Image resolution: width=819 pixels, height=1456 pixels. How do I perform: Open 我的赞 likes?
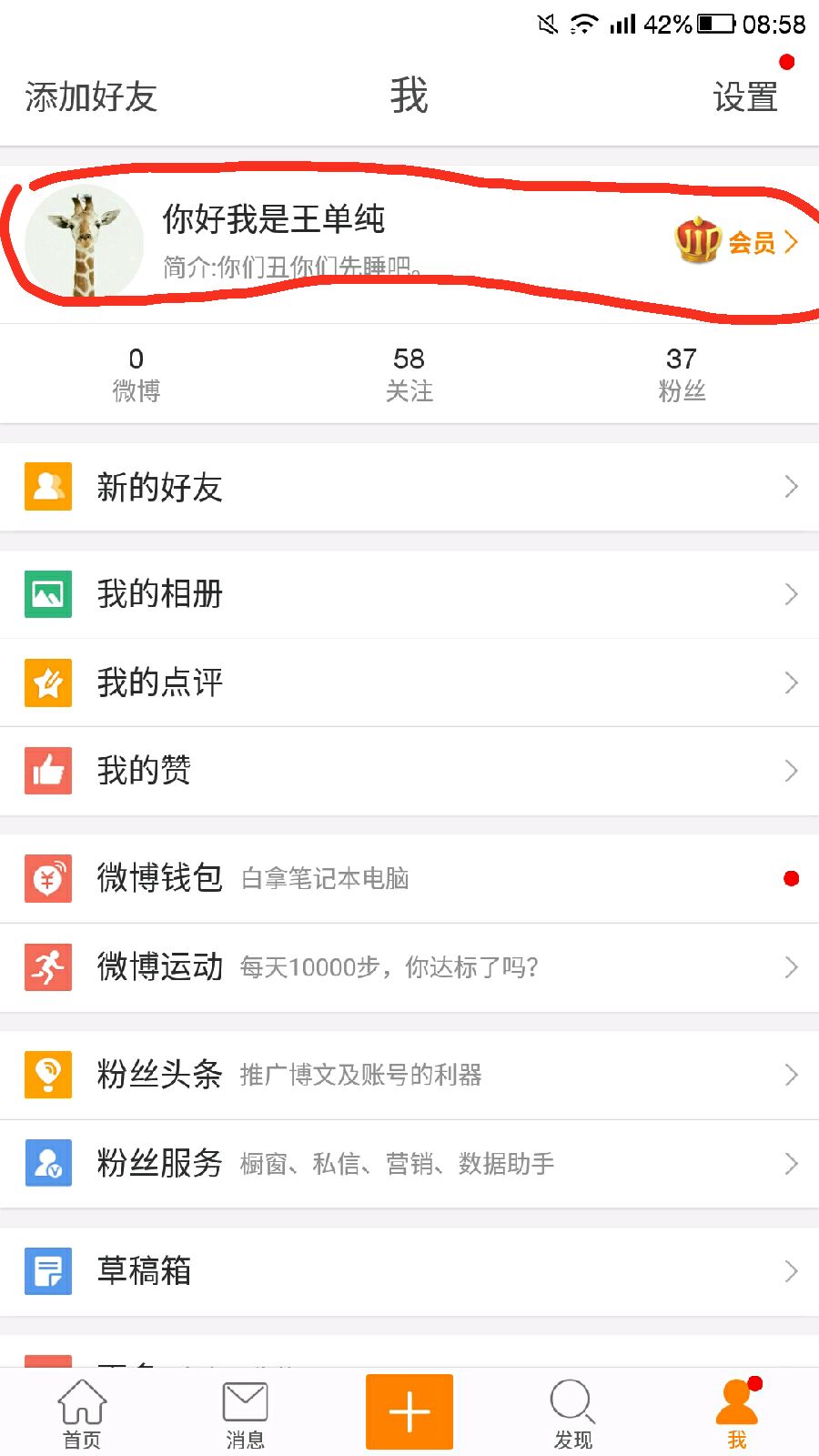409,771
